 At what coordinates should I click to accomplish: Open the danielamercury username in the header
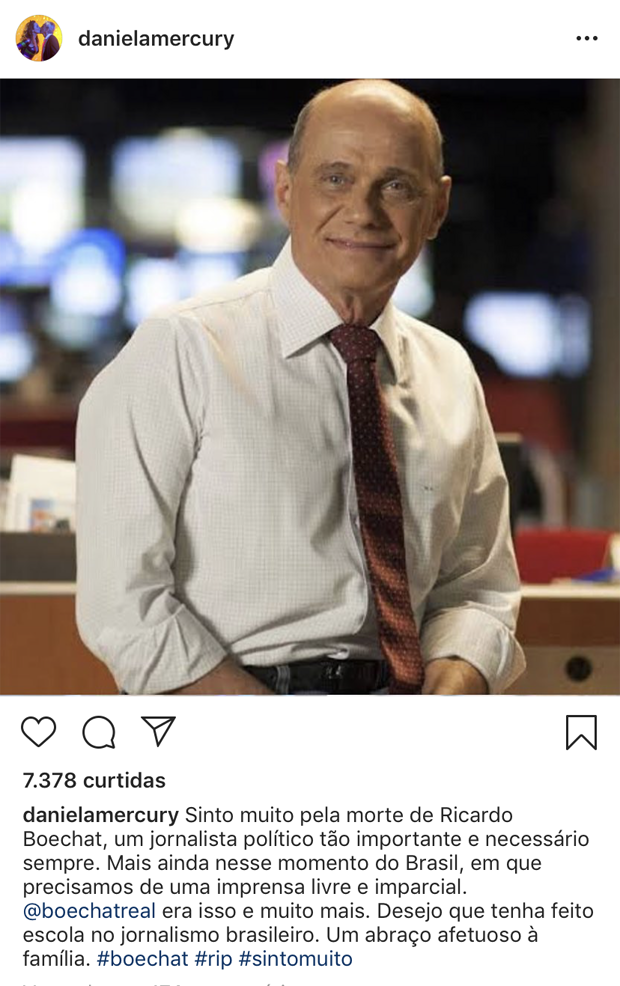tap(156, 39)
